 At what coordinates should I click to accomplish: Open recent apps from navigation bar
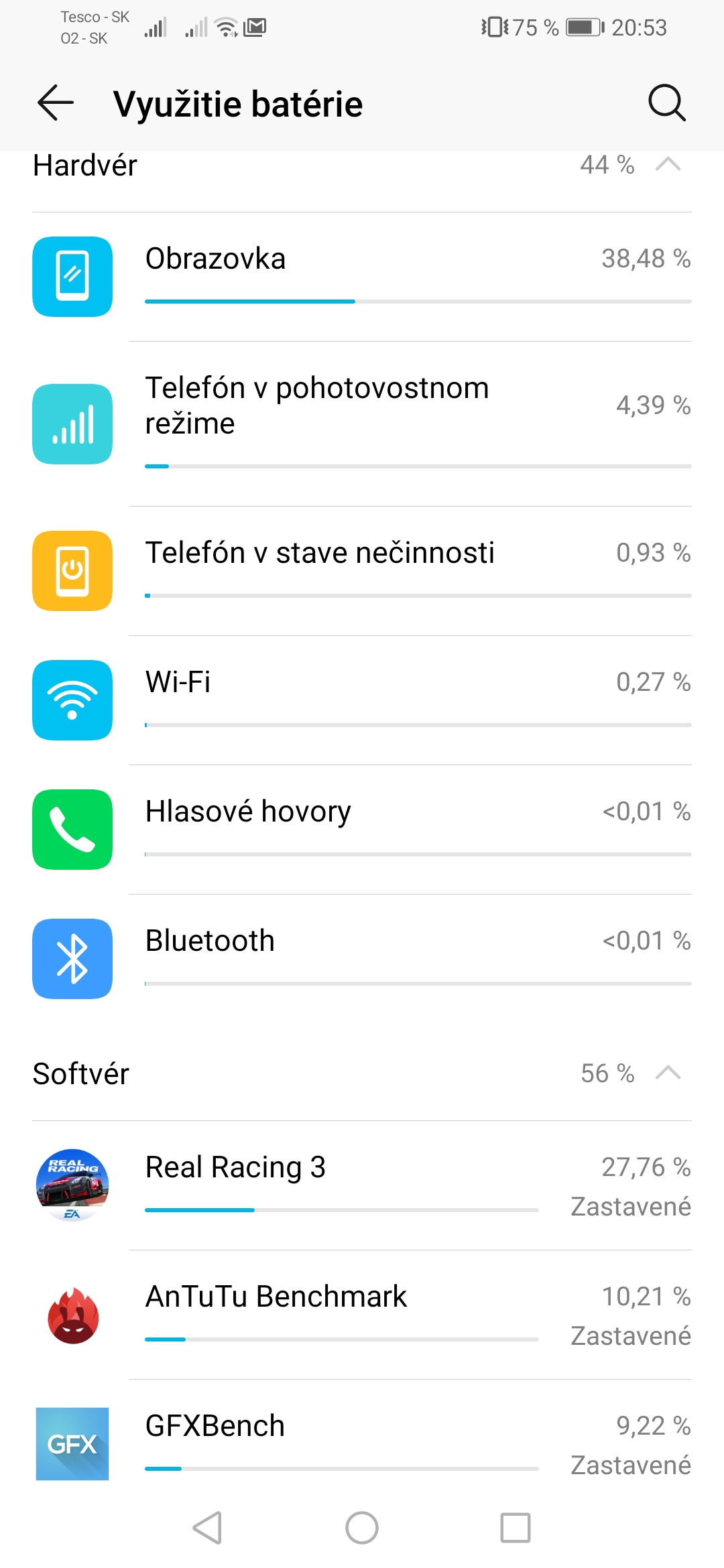point(516,1528)
